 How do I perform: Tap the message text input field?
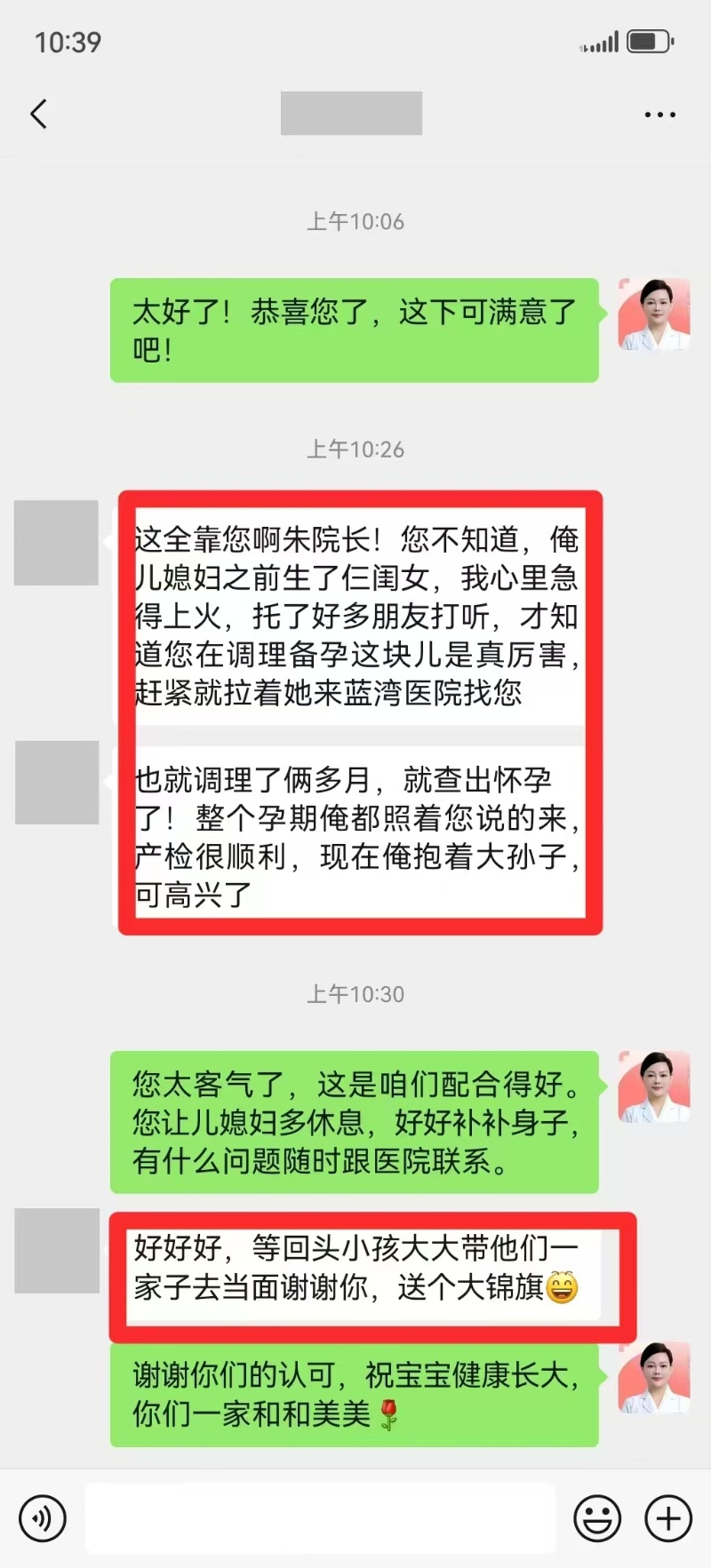[x=320, y=1518]
